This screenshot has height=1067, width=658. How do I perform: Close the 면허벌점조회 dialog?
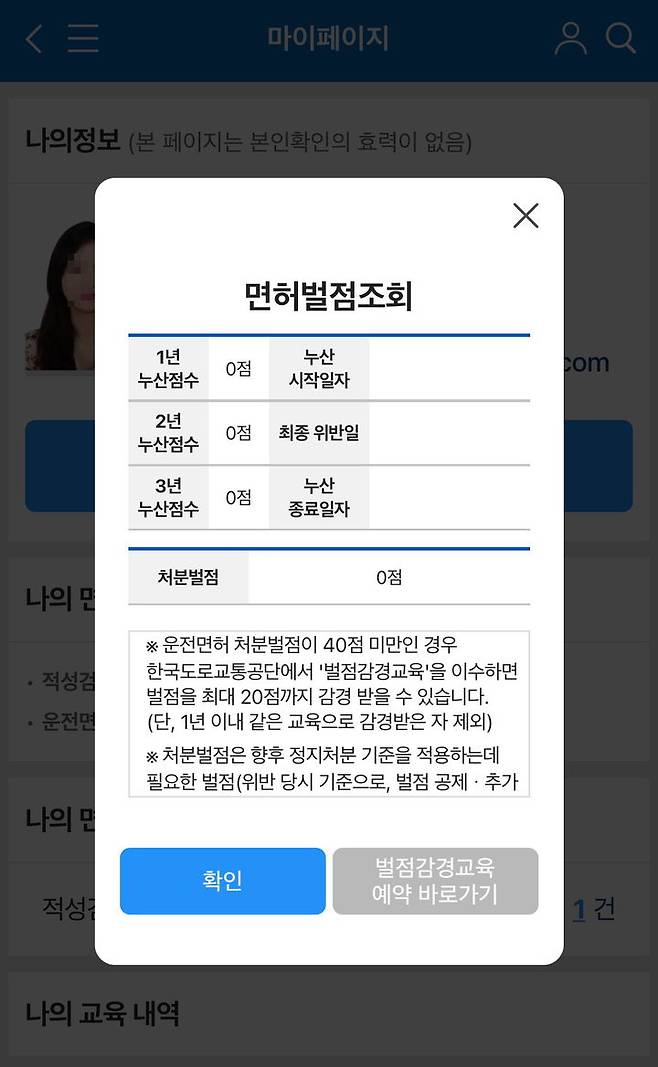click(525, 216)
